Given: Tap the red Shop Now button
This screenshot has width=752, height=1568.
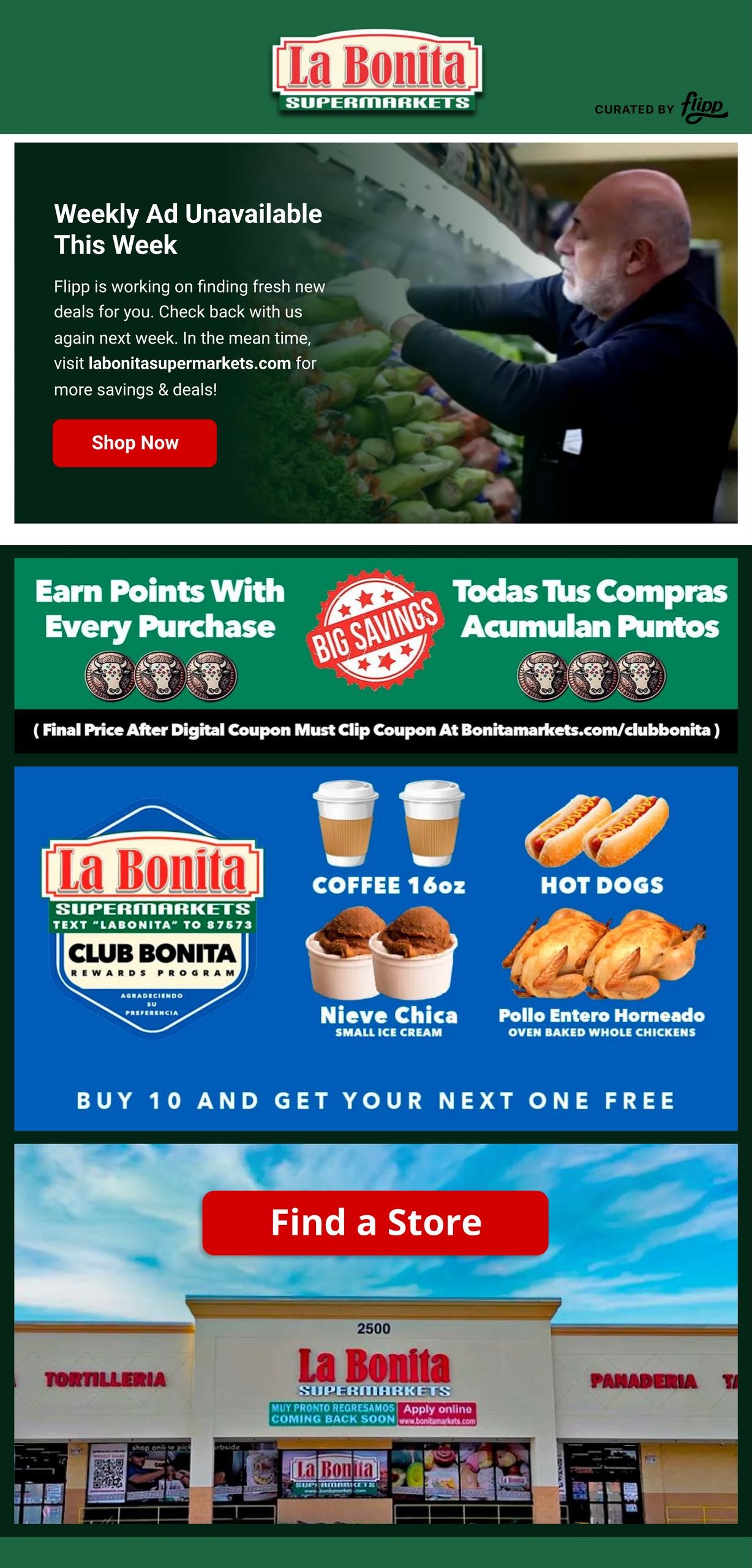Looking at the screenshot, I should 135,443.
